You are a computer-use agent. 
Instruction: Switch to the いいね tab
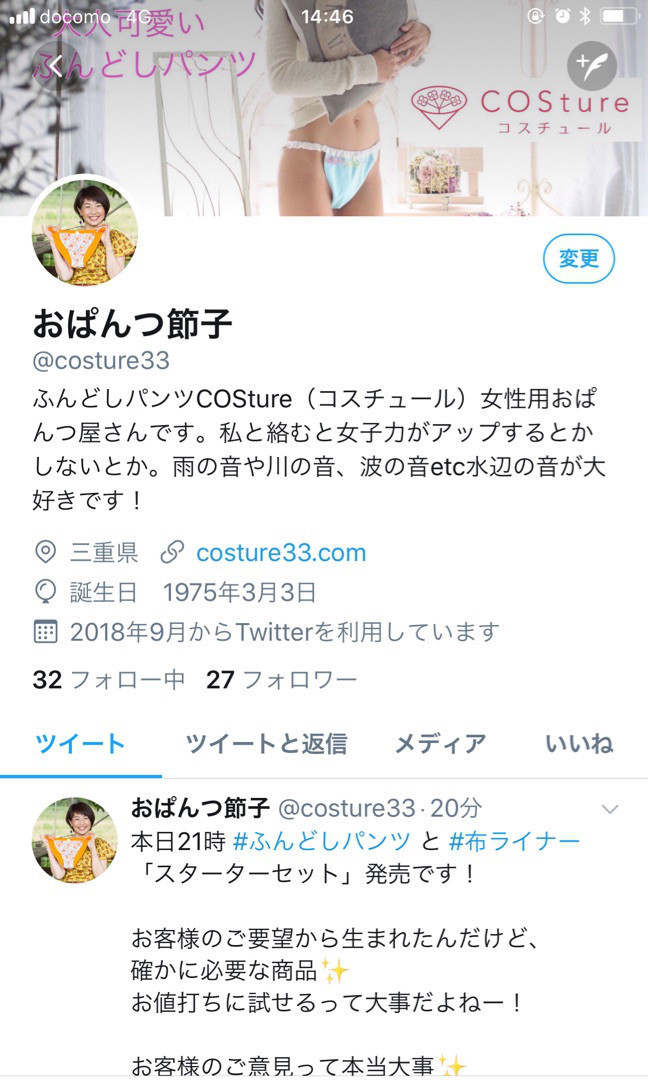pyautogui.click(x=579, y=744)
